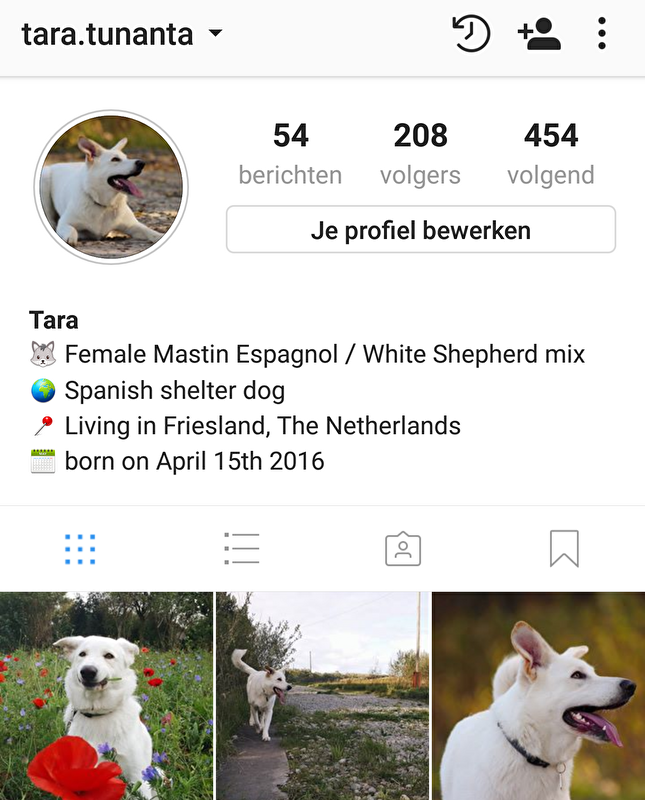Screen dimensions: 645x800
Task: Switch to the list view tab
Action: pyautogui.click(x=241, y=549)
